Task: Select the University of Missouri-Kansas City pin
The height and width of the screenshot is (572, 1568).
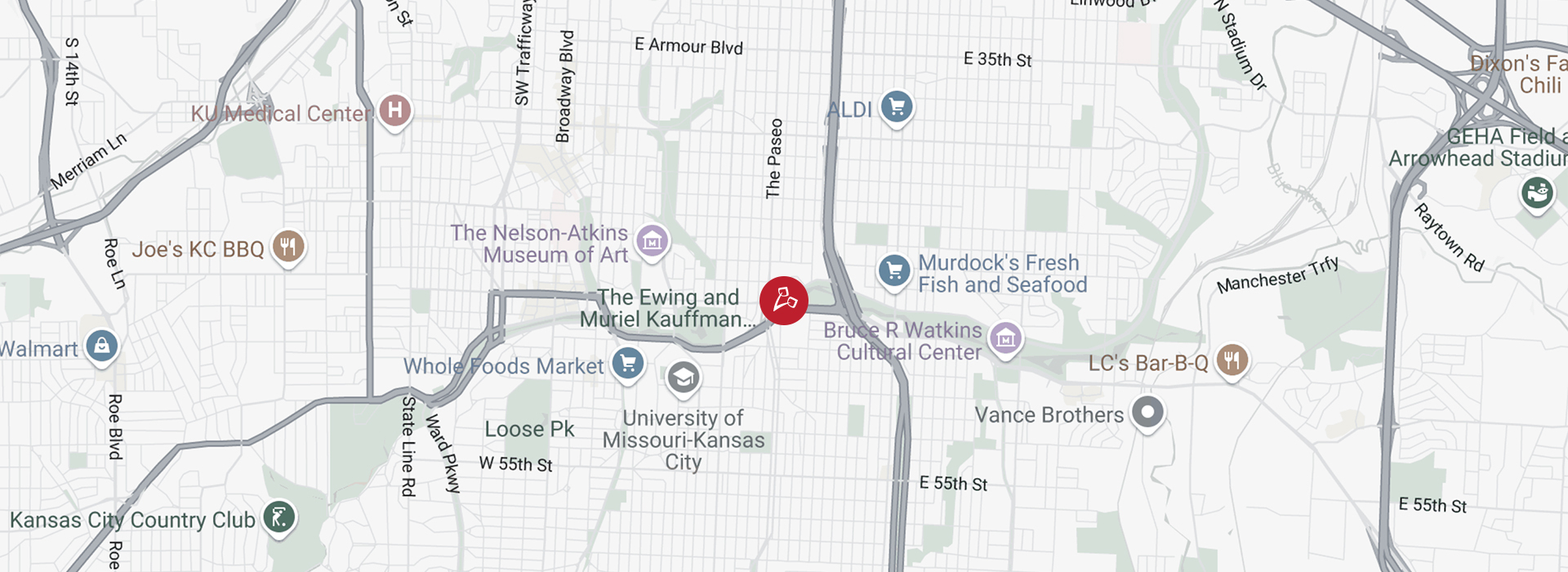Action: click(683, 378)
